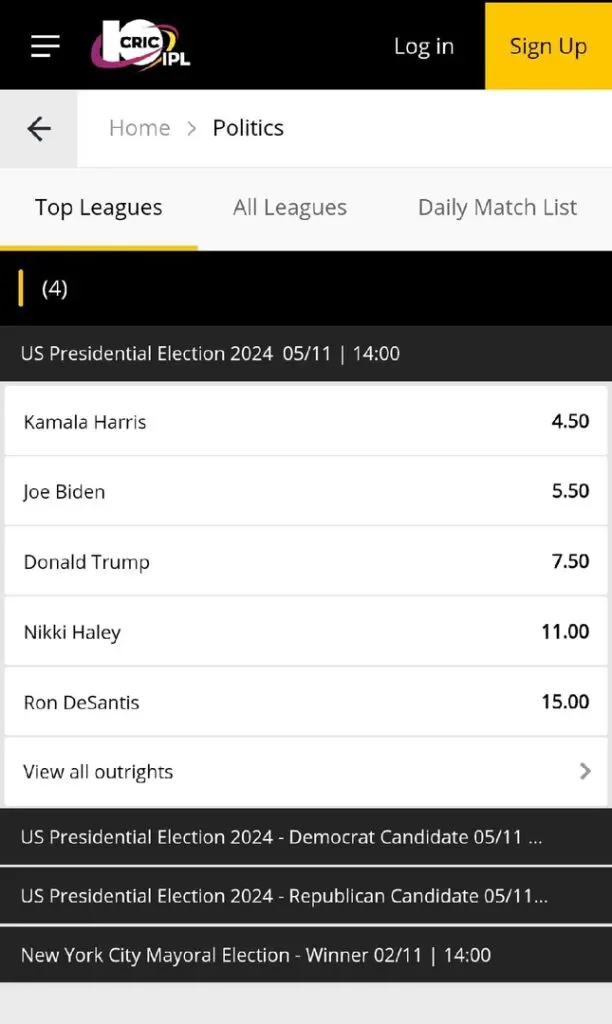Switch to the Daily Match List tab

(x=497, y=208)
